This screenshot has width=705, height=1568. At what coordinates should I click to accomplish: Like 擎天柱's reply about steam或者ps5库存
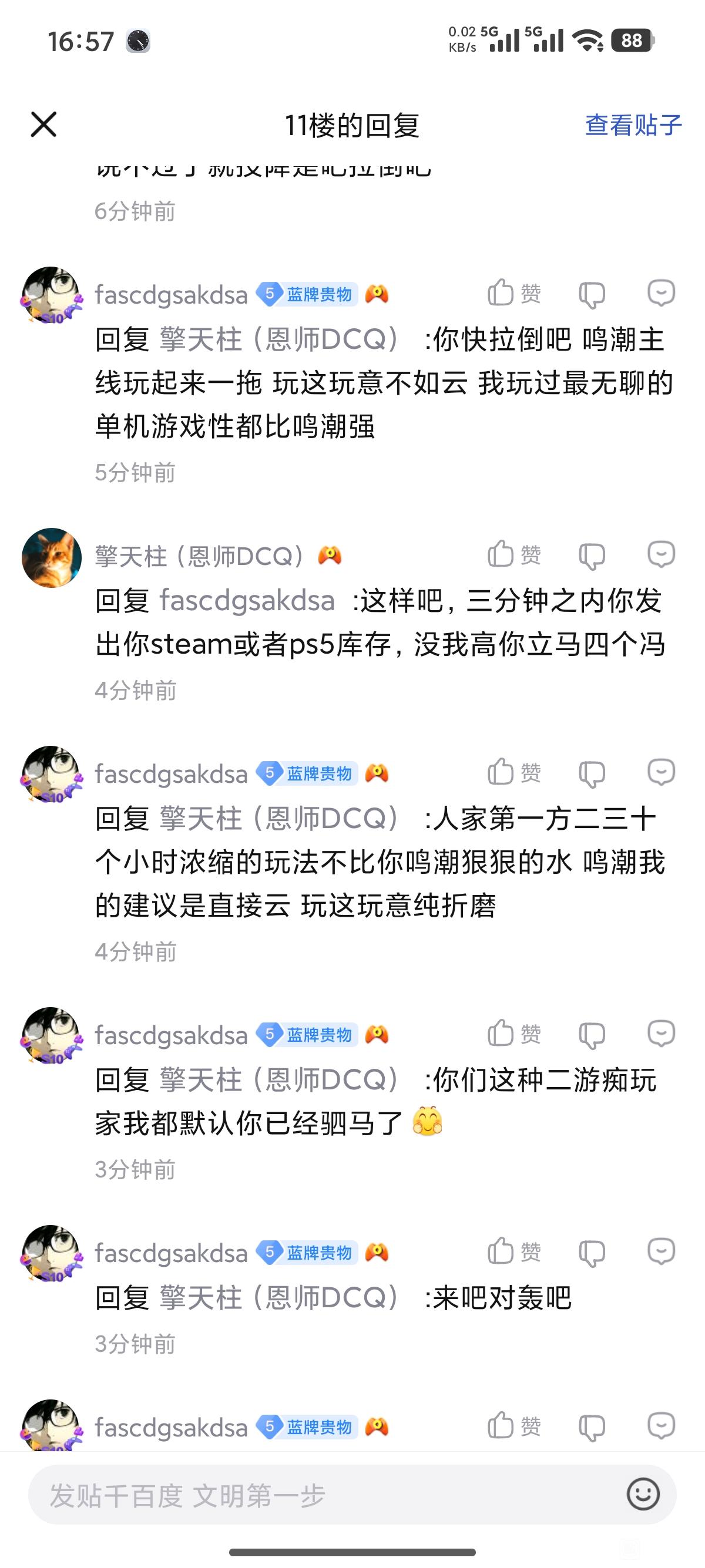513,554
